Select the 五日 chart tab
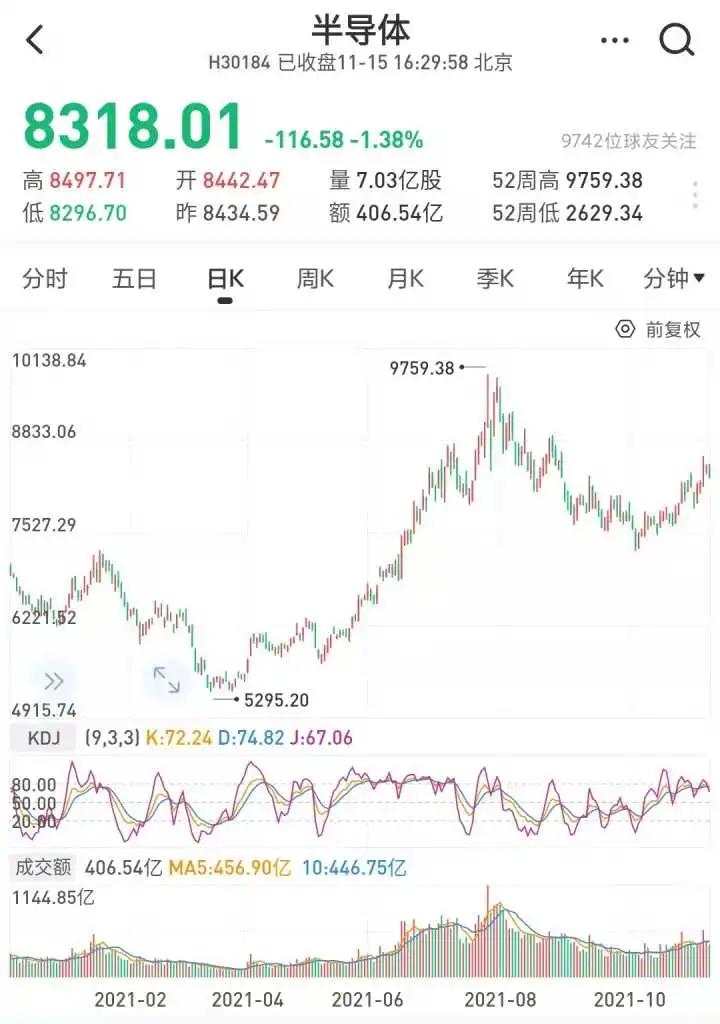Viewport: 720px width, 1024px height. pyautogui.click(x=135, y=279)
